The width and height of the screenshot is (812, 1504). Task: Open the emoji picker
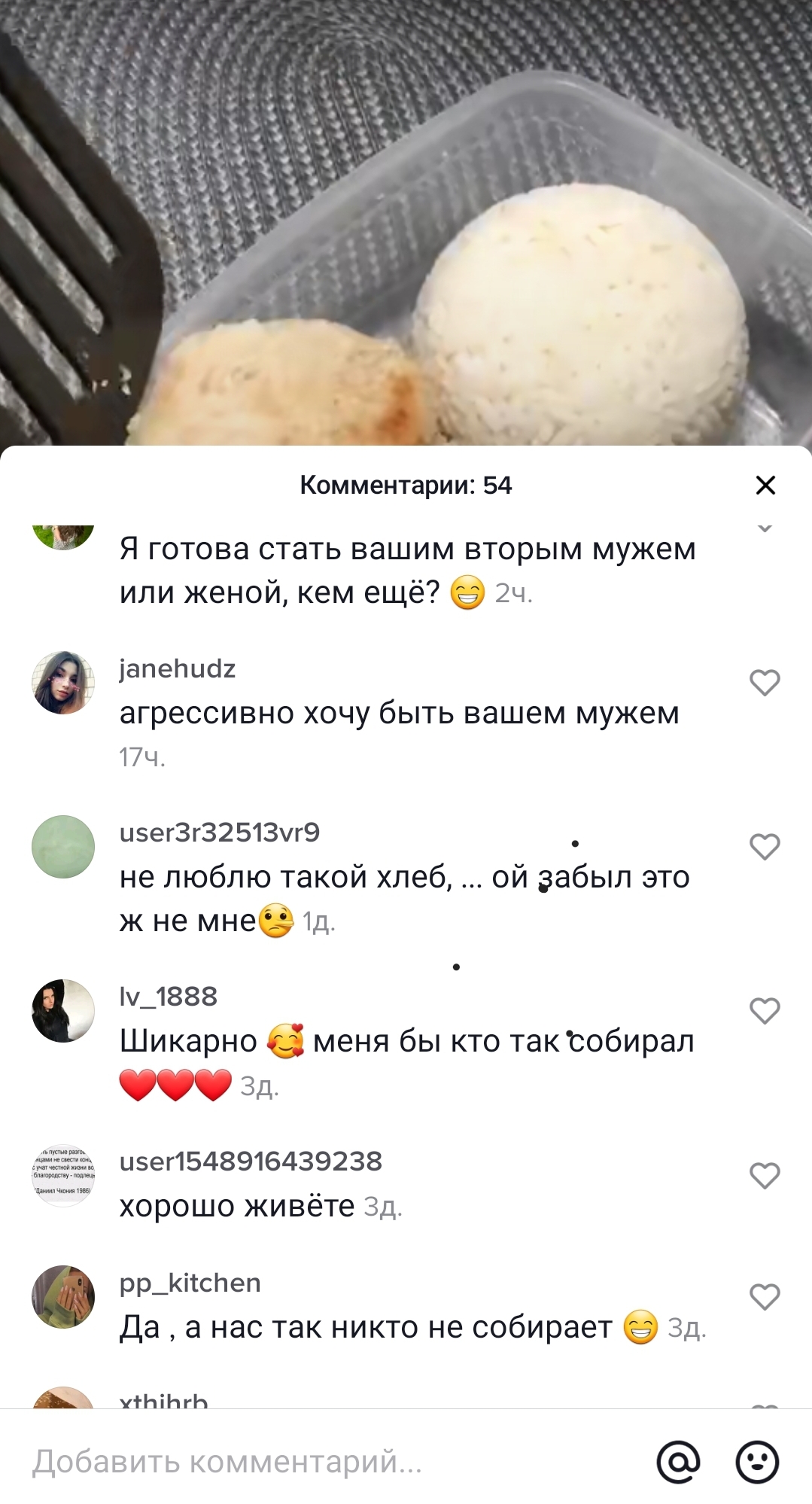pos(757,1462)
